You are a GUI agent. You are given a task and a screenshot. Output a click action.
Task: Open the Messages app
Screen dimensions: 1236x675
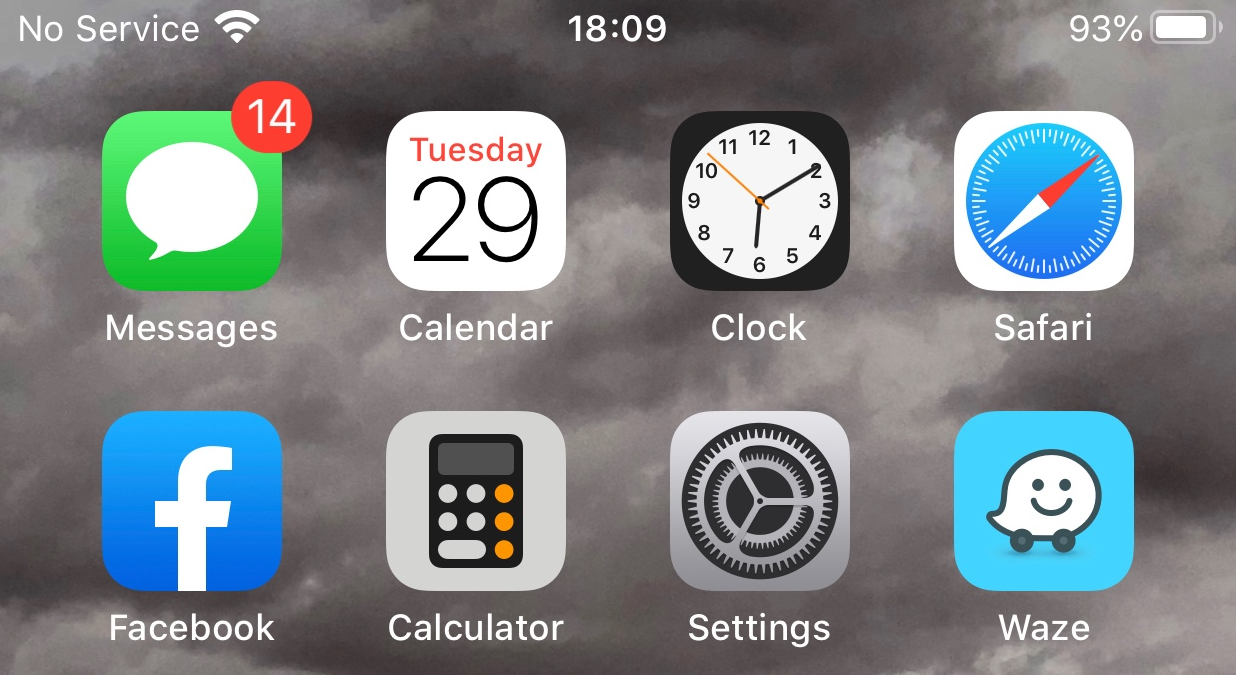tap(192, 201)
